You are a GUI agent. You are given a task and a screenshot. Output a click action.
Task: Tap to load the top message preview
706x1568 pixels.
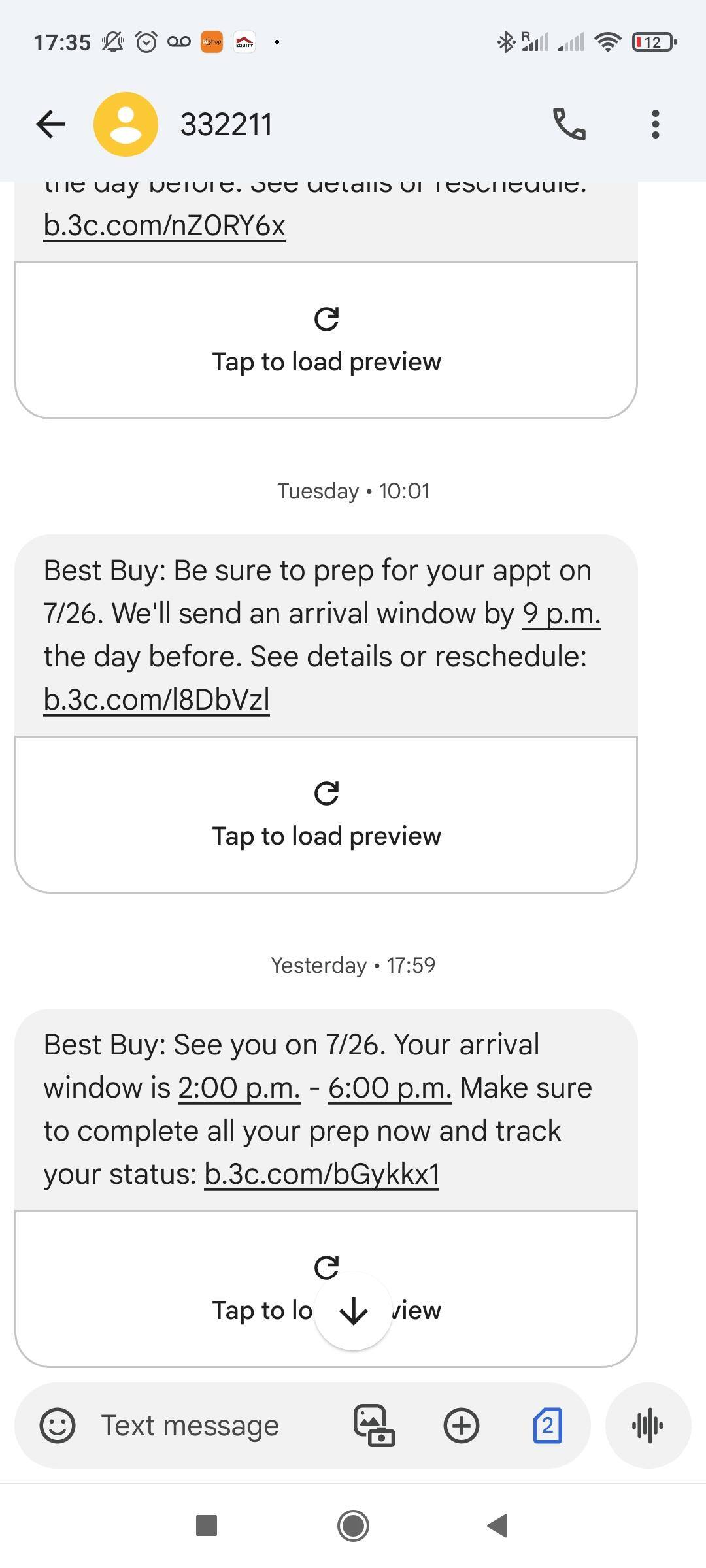(327, 338)
